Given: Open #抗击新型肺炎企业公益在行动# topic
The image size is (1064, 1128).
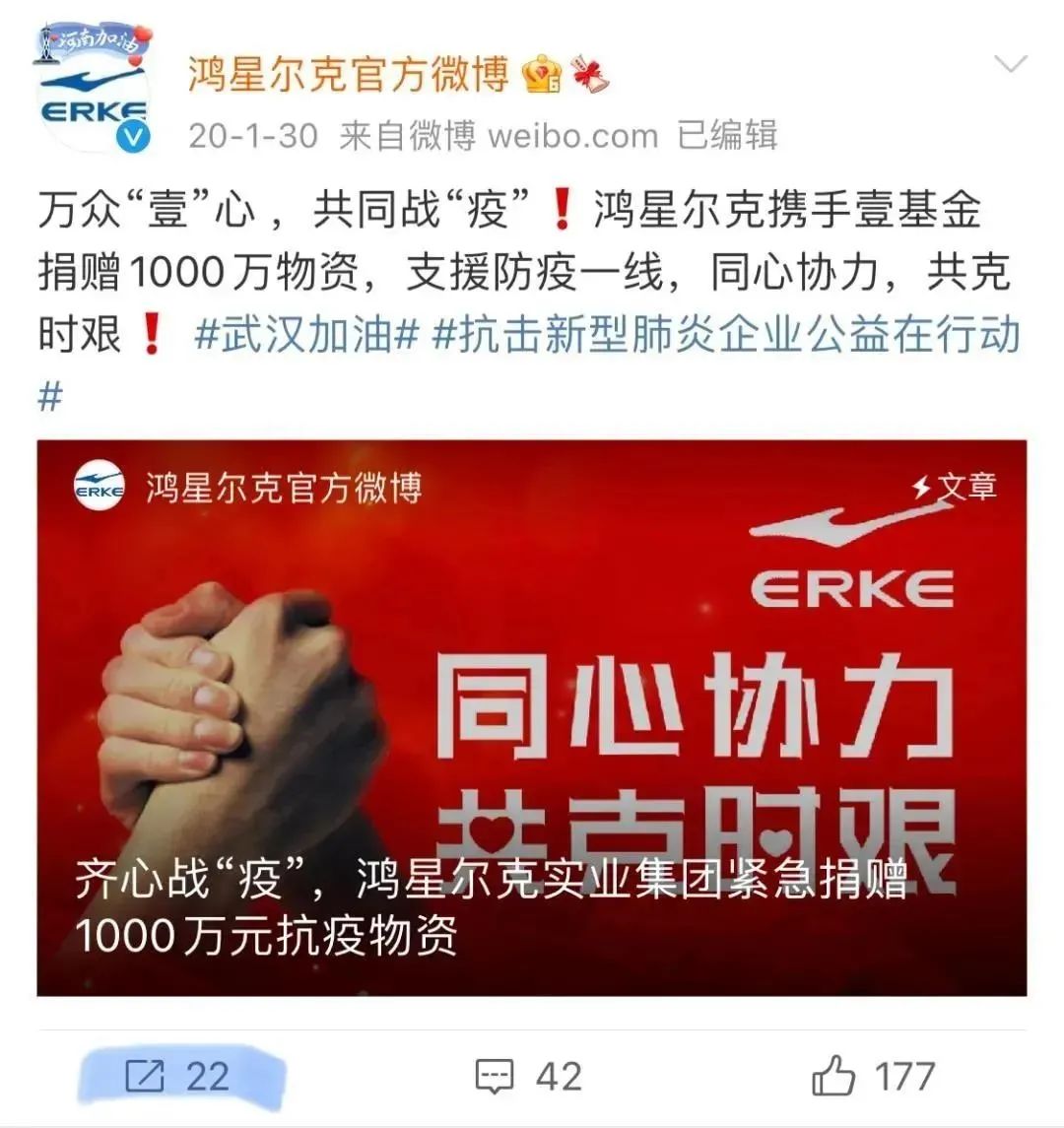Looking at the screenshot, I should pos(727,335).
